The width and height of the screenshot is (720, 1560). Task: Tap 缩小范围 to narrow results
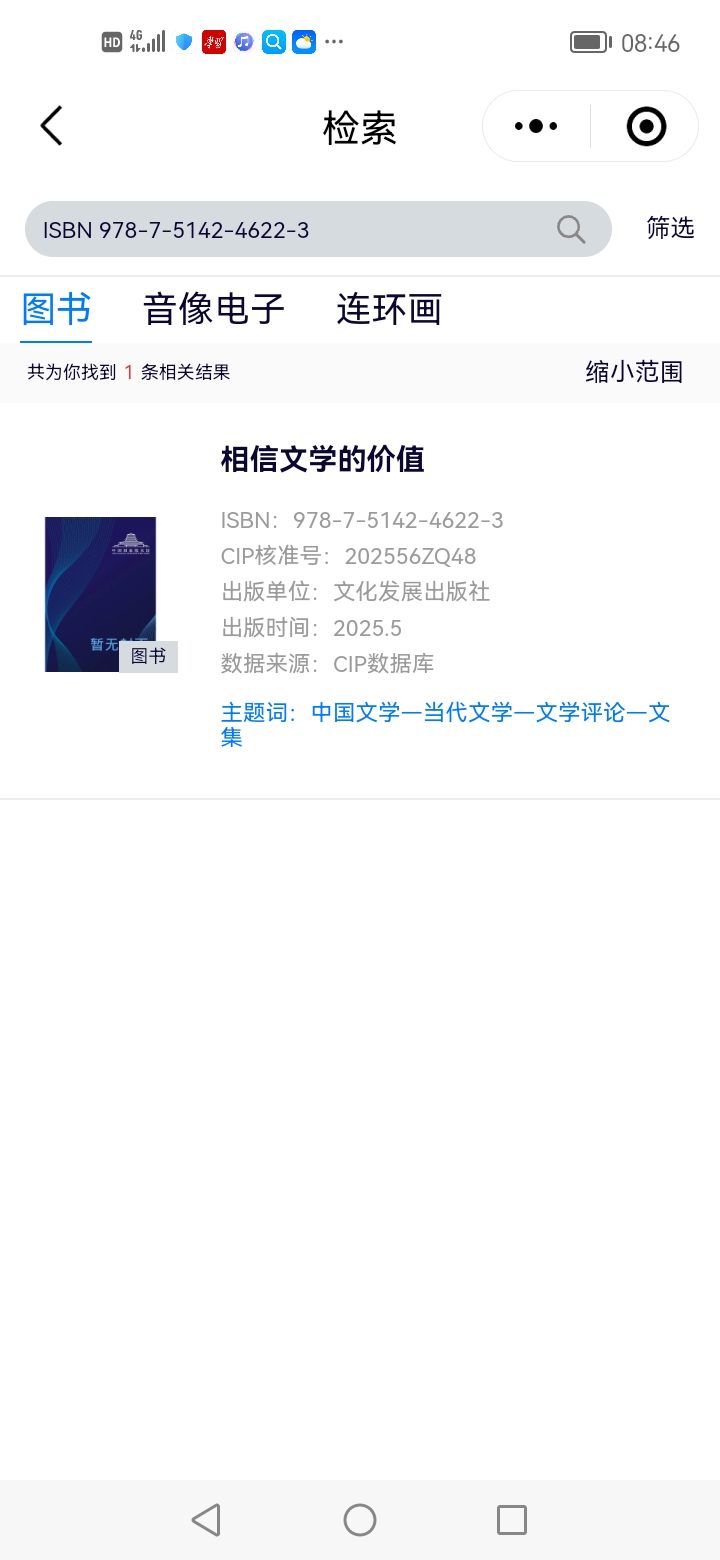pyautogui.click(x=633, y=372)
